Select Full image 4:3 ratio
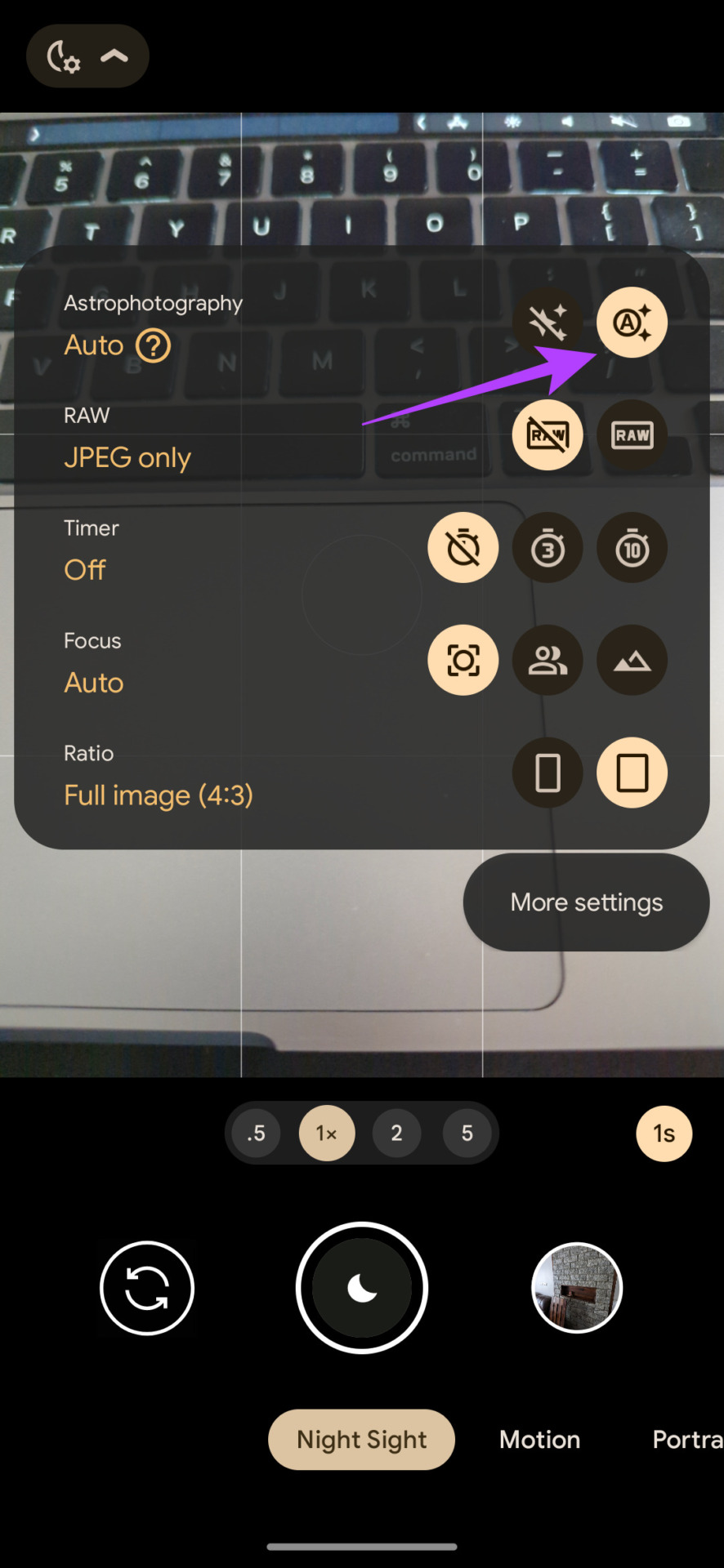This screenshot has height=1568, width=724. click(x=632, y=773)
